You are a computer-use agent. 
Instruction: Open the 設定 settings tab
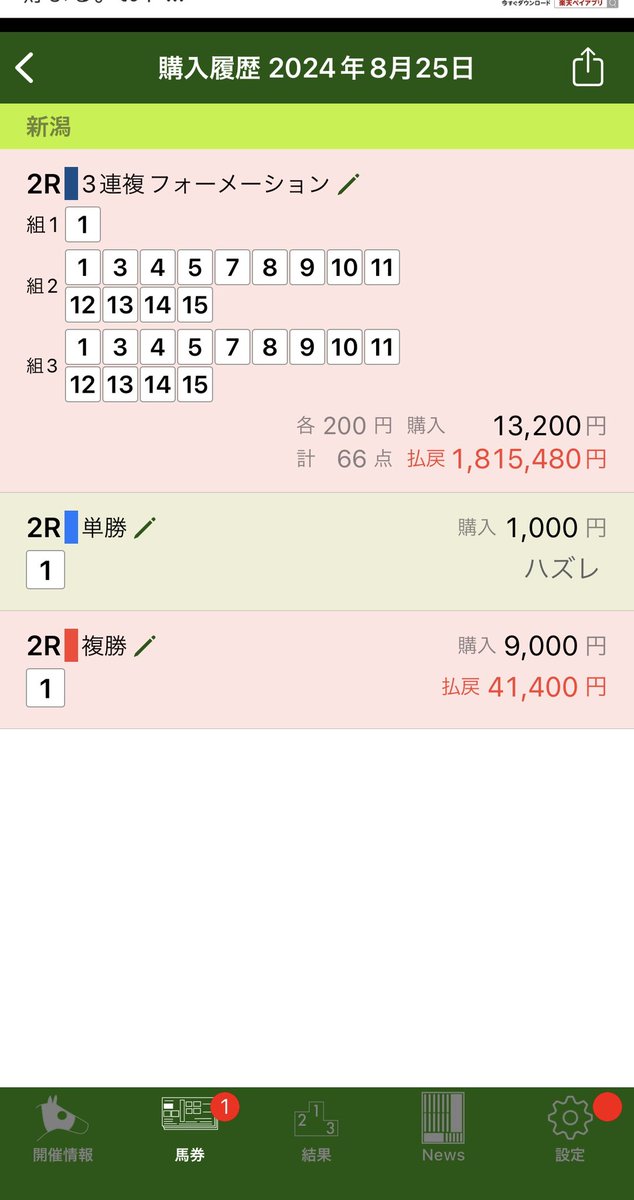click(x=570, y=1129)
